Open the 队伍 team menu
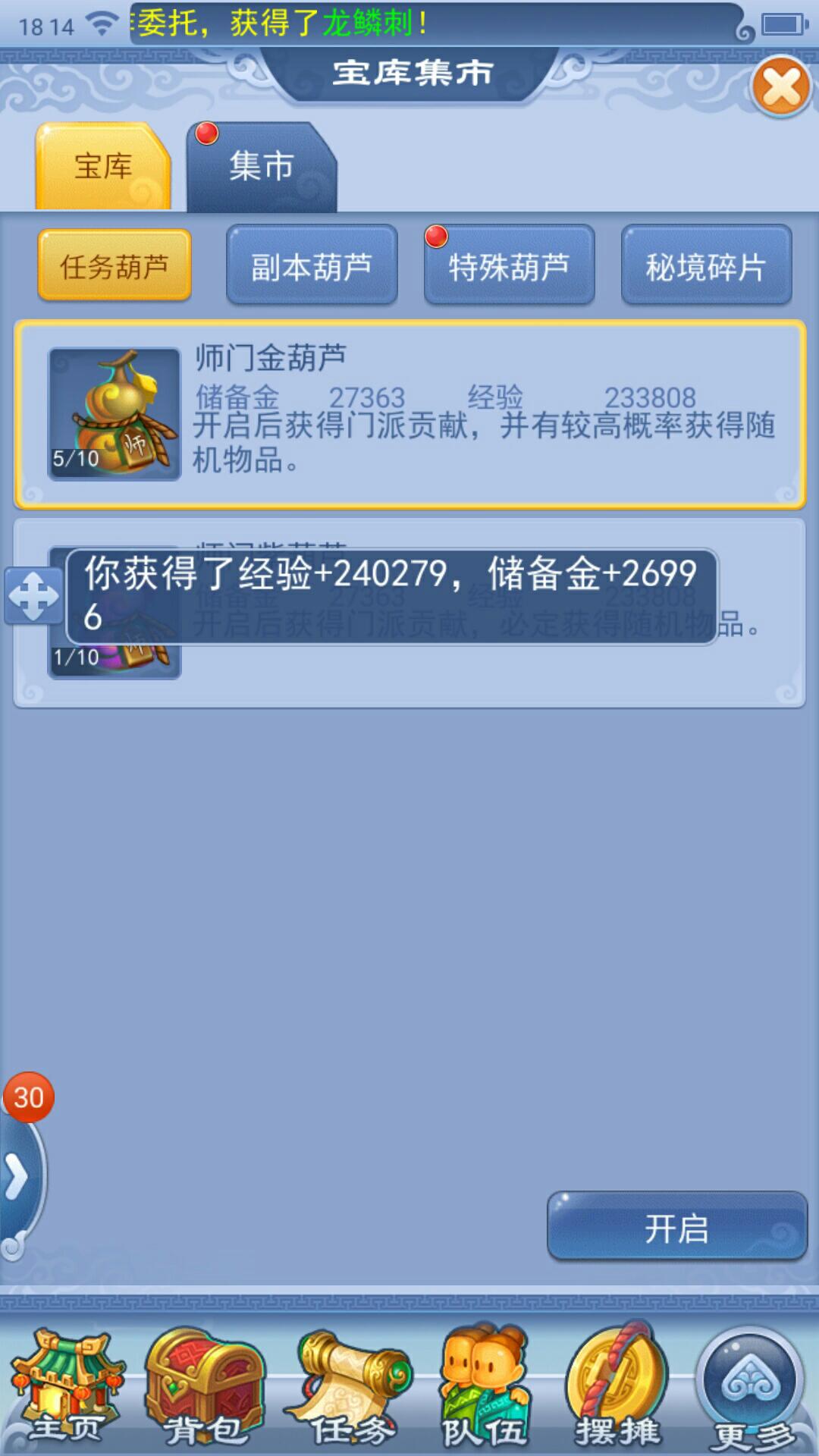 point(485,1386)
